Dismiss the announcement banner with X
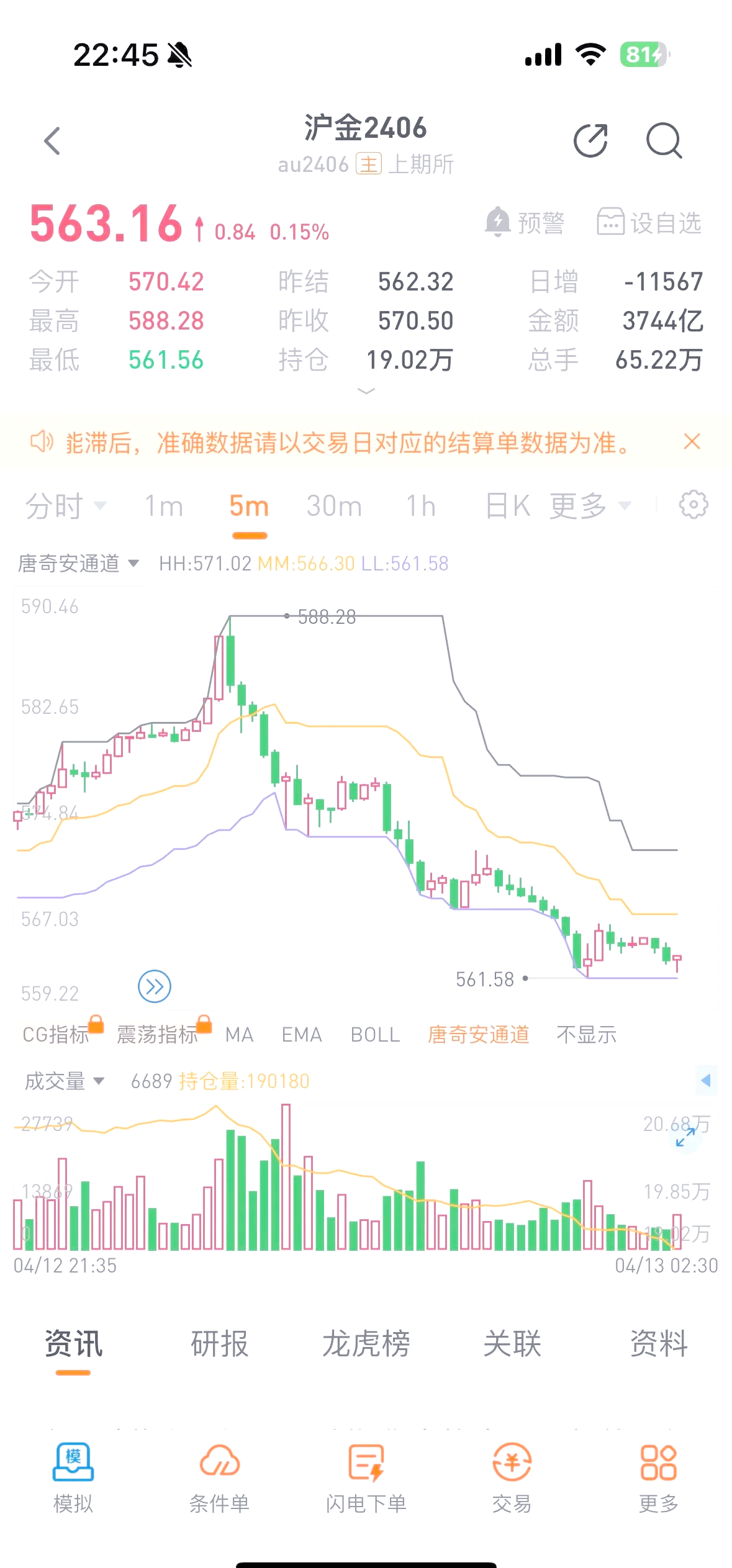Image resolution: width=732 pixels, height=1568 pixels. pos(692,441)
